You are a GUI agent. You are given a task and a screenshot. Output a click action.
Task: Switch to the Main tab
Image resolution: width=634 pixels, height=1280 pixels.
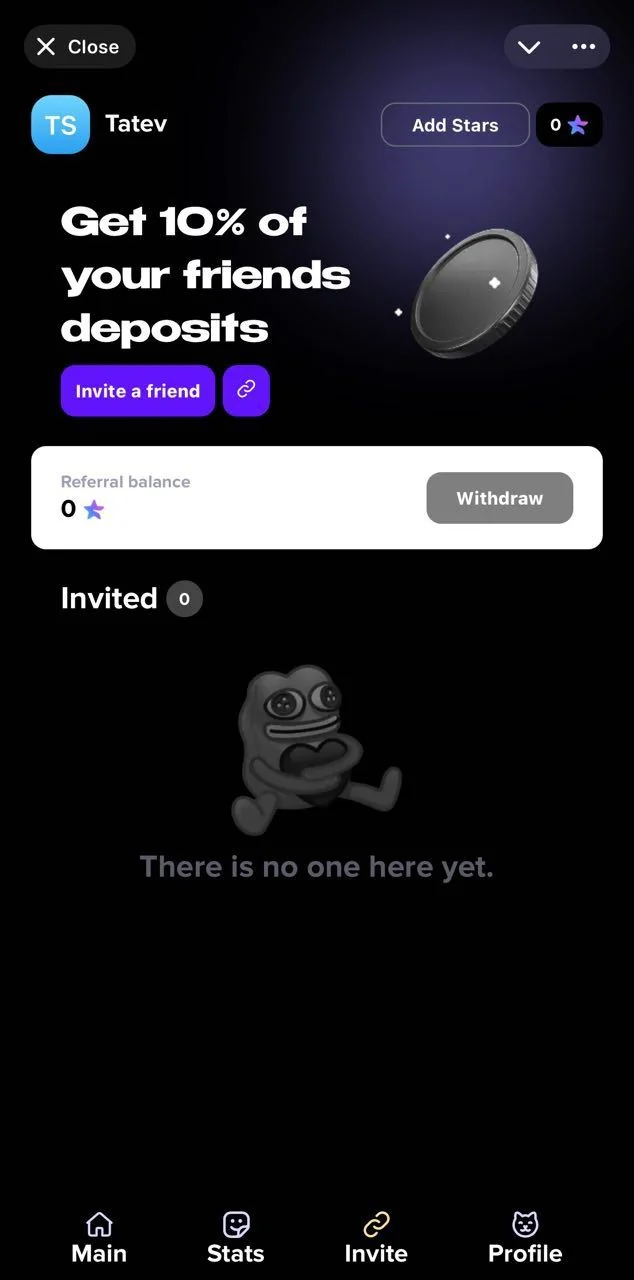(x=99, y=1238)
